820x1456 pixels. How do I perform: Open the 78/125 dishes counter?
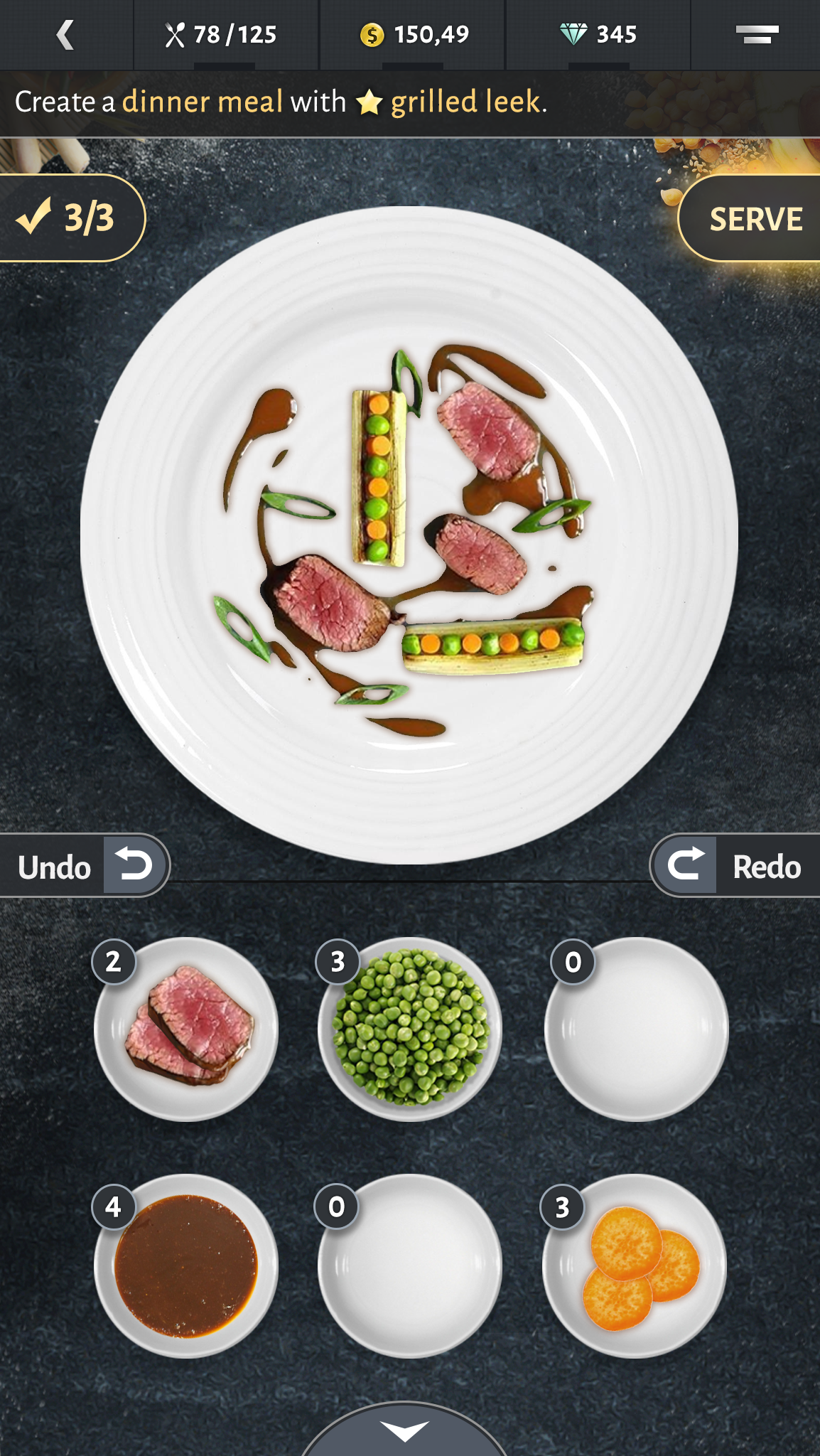pyautogui.click(x=222, y=35)
